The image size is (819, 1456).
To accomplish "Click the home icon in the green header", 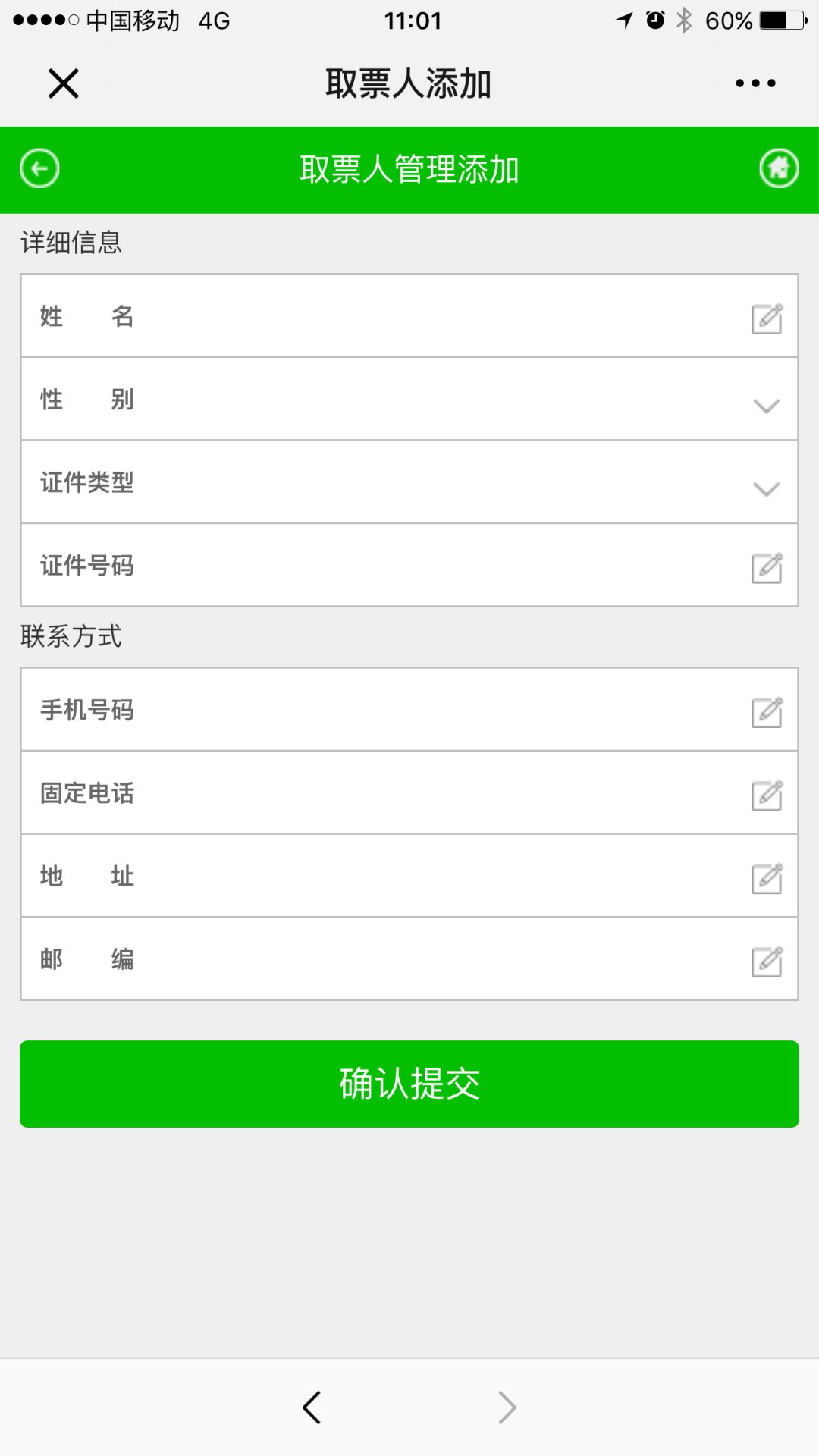I will point(779,169).
